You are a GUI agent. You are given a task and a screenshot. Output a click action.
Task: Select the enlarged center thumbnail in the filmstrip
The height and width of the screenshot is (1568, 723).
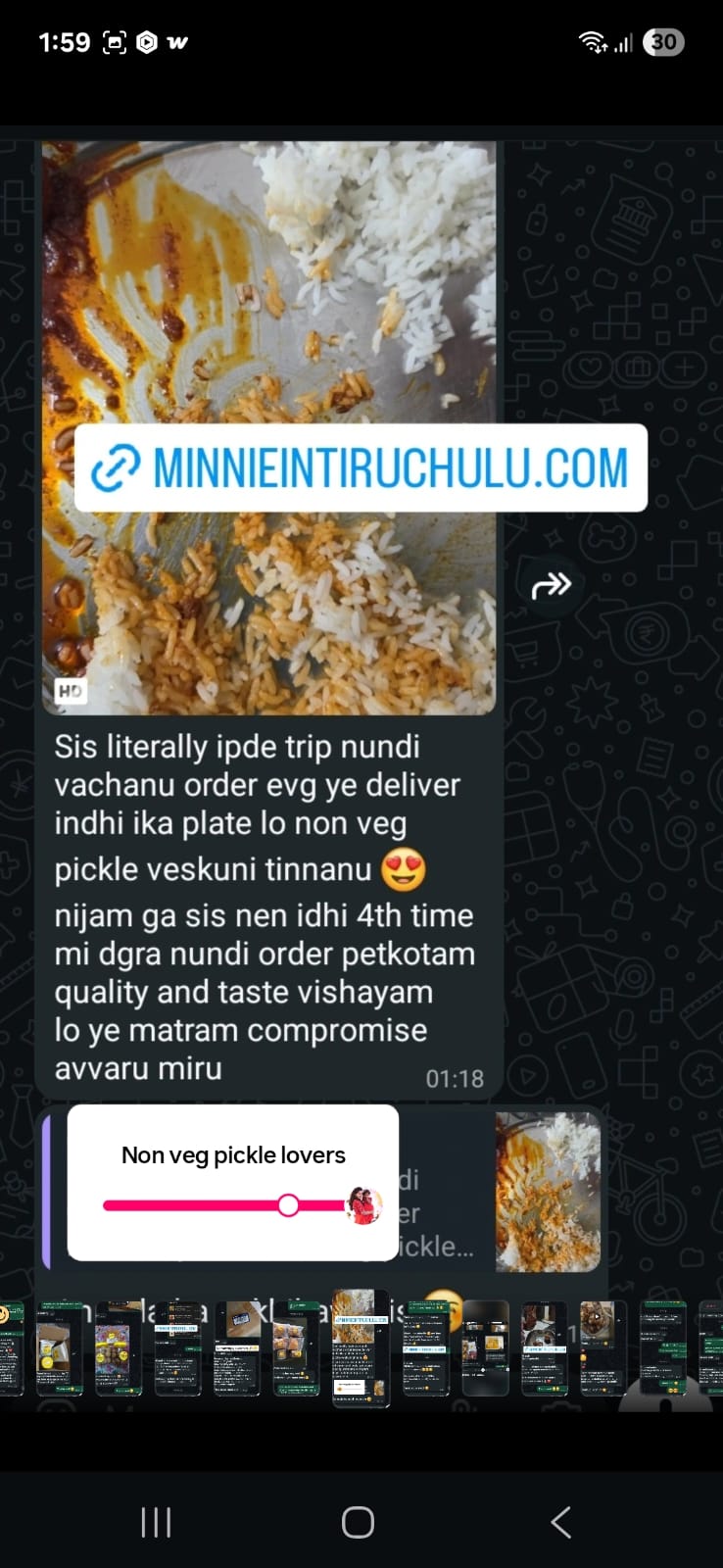click(361, 1347)
